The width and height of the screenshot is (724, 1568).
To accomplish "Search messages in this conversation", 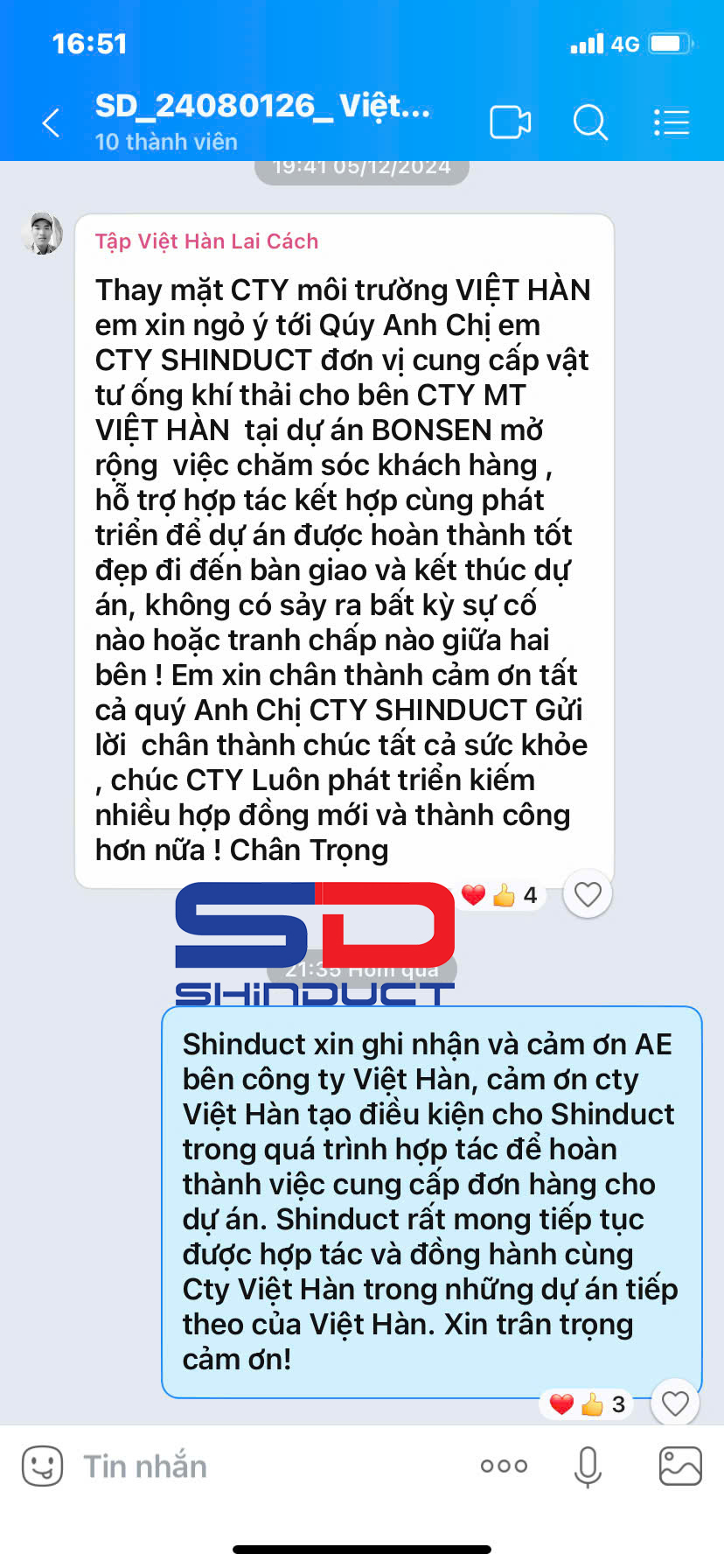I will pos(590,122).
